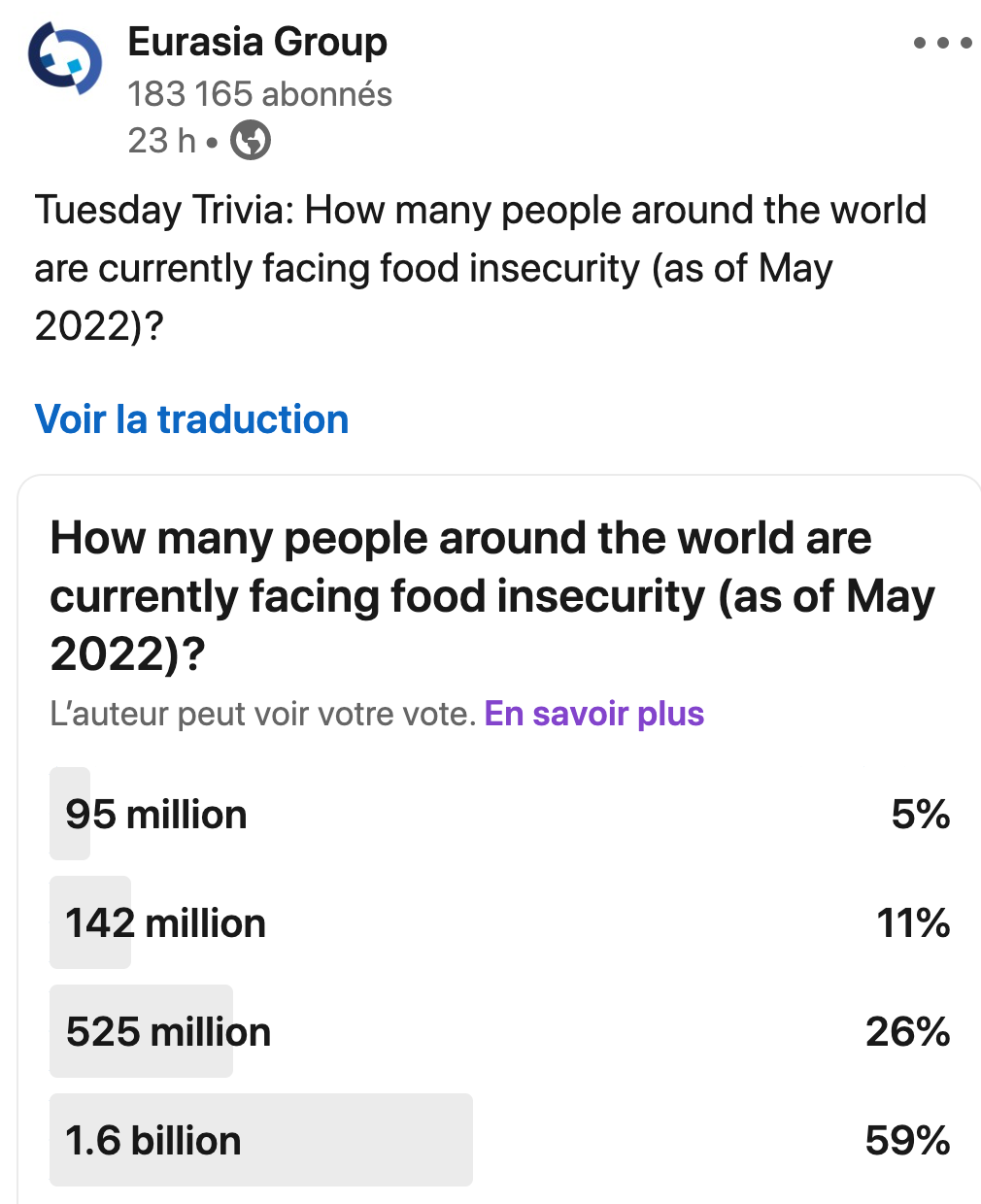Open Eurasia Group's profile

(257, 43)
